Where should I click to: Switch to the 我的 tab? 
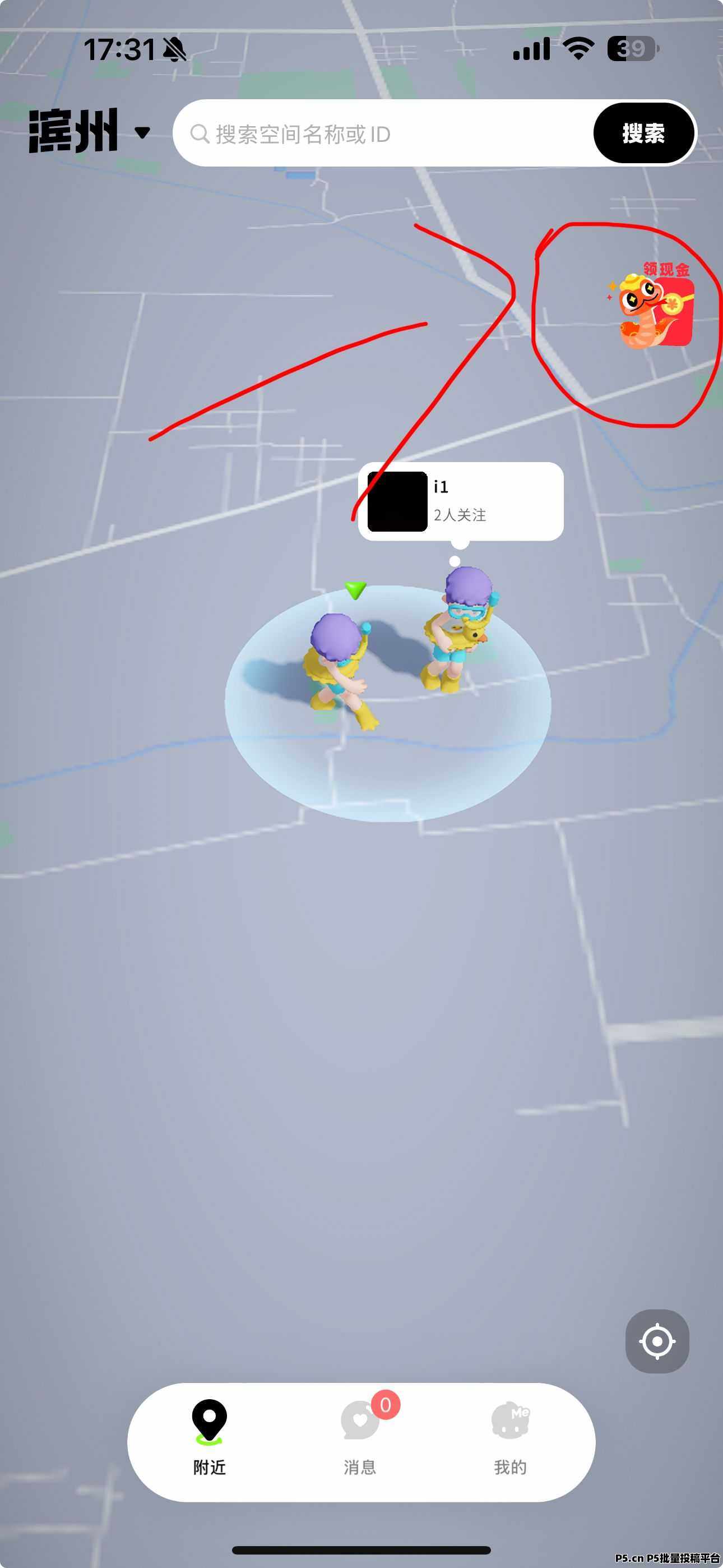pyautogui.click(x=510, y=1442)
